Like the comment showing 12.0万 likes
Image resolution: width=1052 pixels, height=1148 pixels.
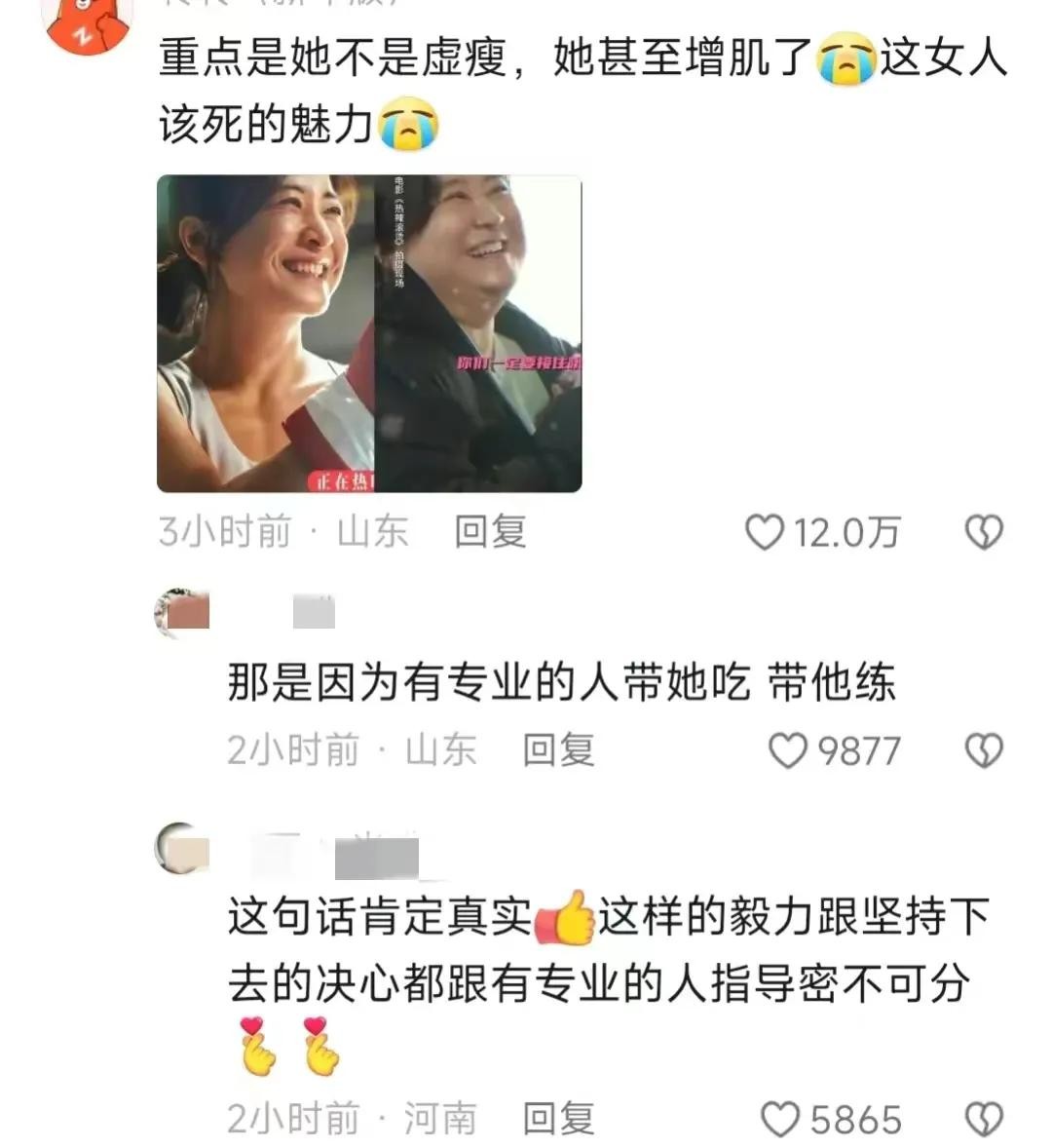click(x=765, y=532)
